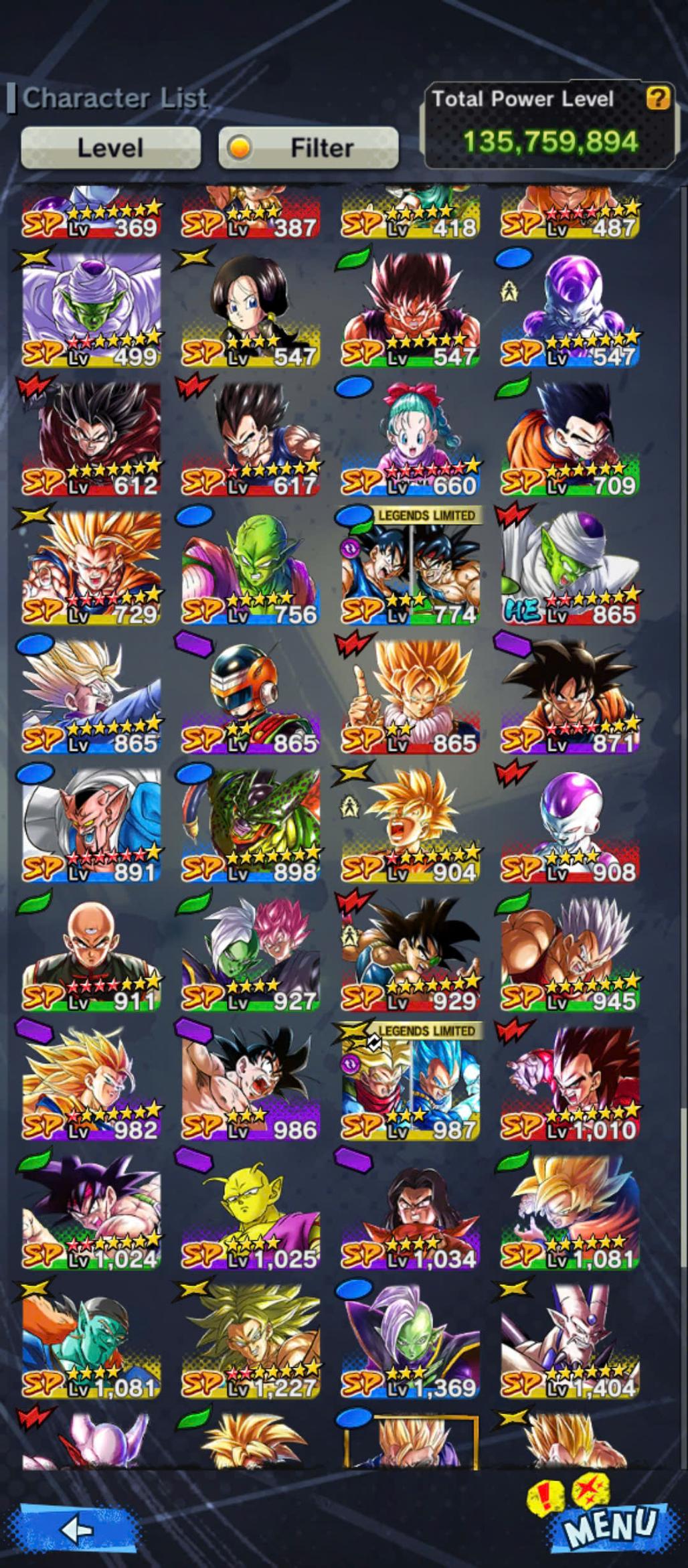Select the character at level 499
Image resolution: width=688 pixels, height=1568 pixels.
pos(92,308)
